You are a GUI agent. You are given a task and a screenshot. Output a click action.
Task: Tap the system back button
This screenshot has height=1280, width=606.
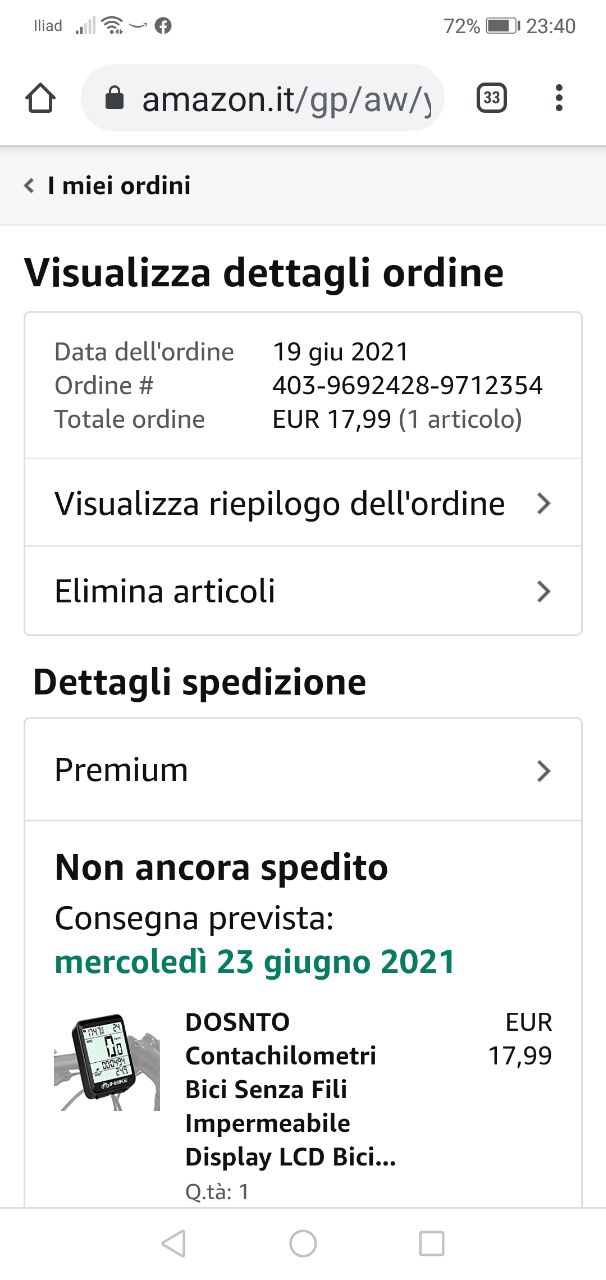[x=174, y=1243]
